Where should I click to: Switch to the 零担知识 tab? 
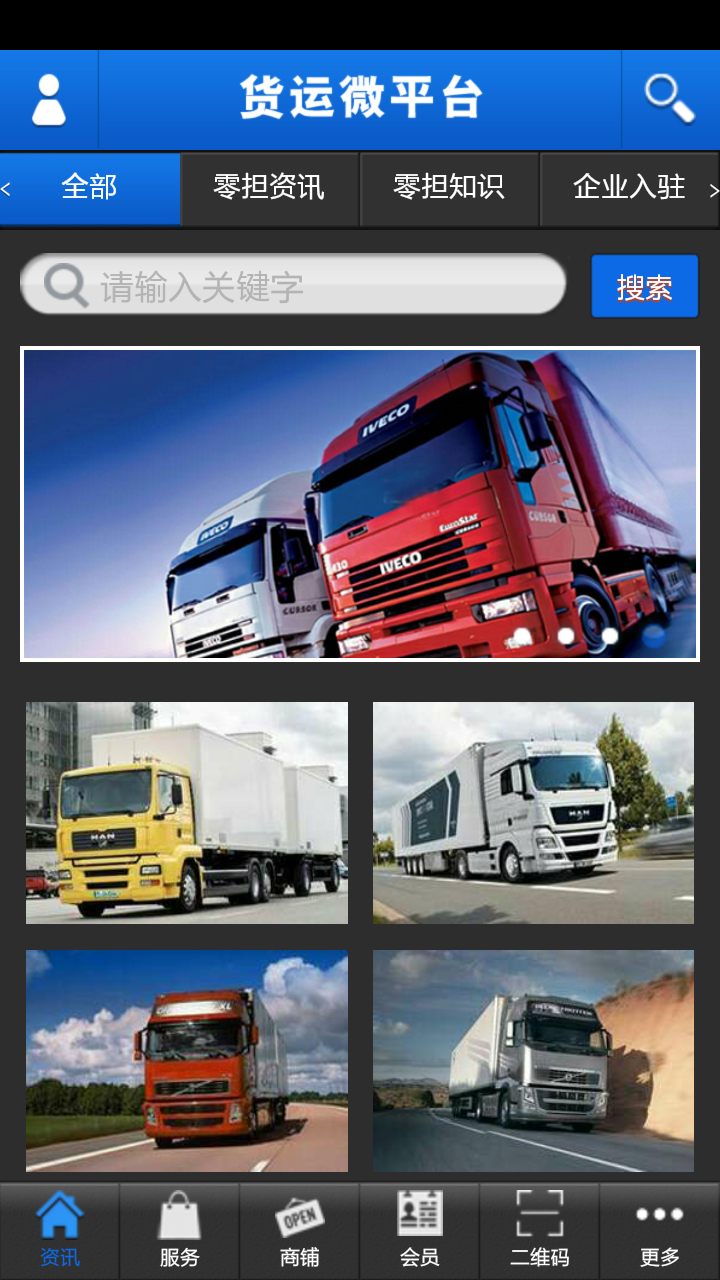click(449, 188)
